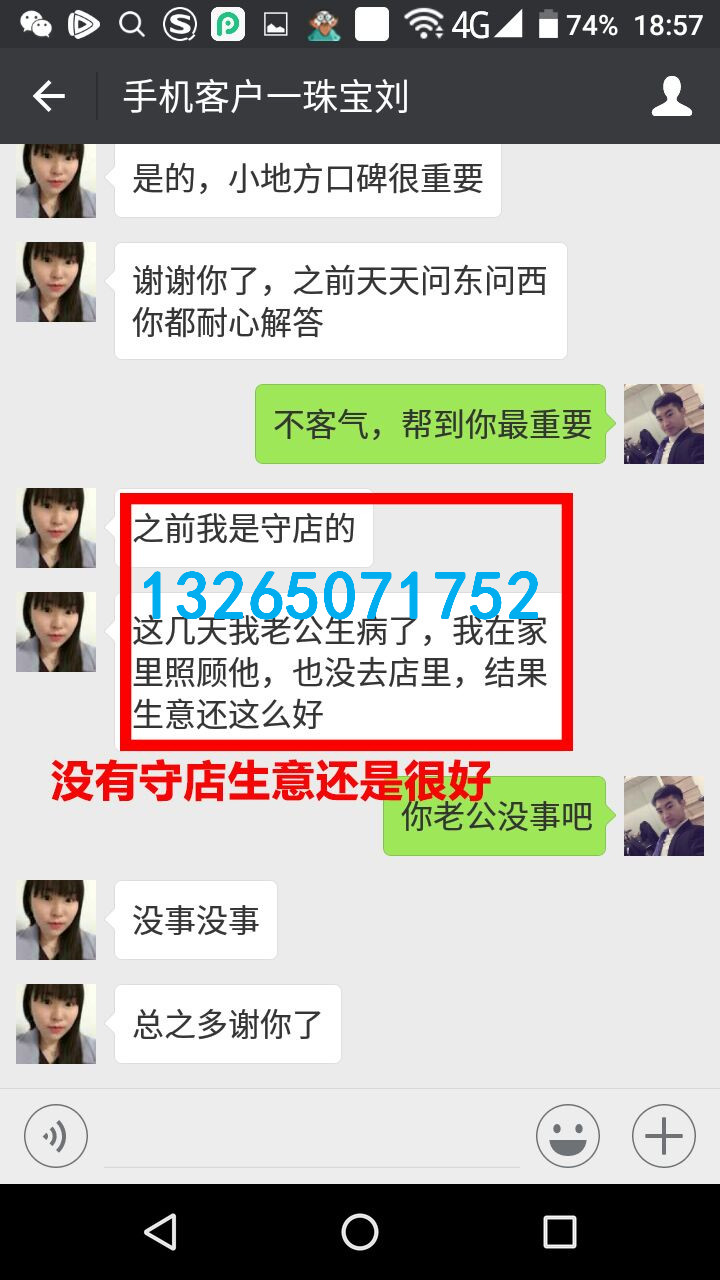Go back from the chat
The height and width of the screenshot is (1280, 720).
48,97
